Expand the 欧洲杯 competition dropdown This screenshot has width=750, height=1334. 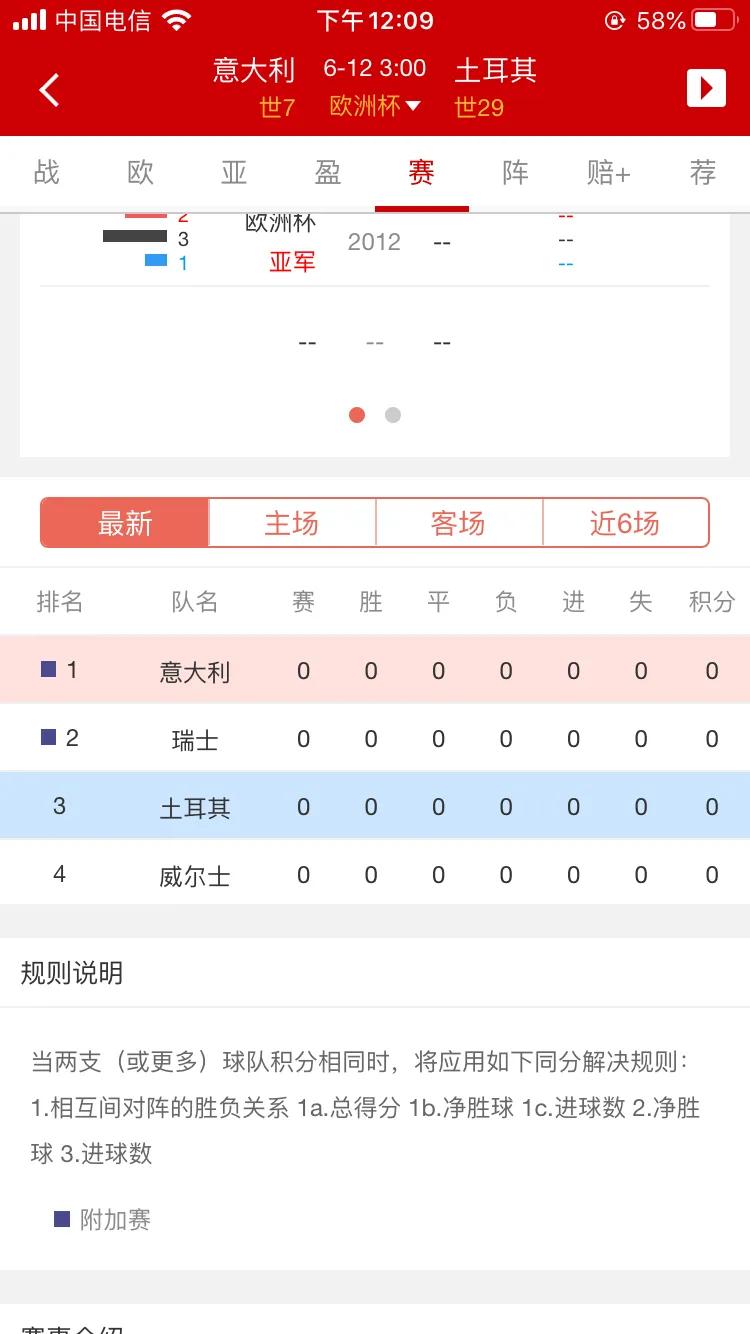point(376,108)
